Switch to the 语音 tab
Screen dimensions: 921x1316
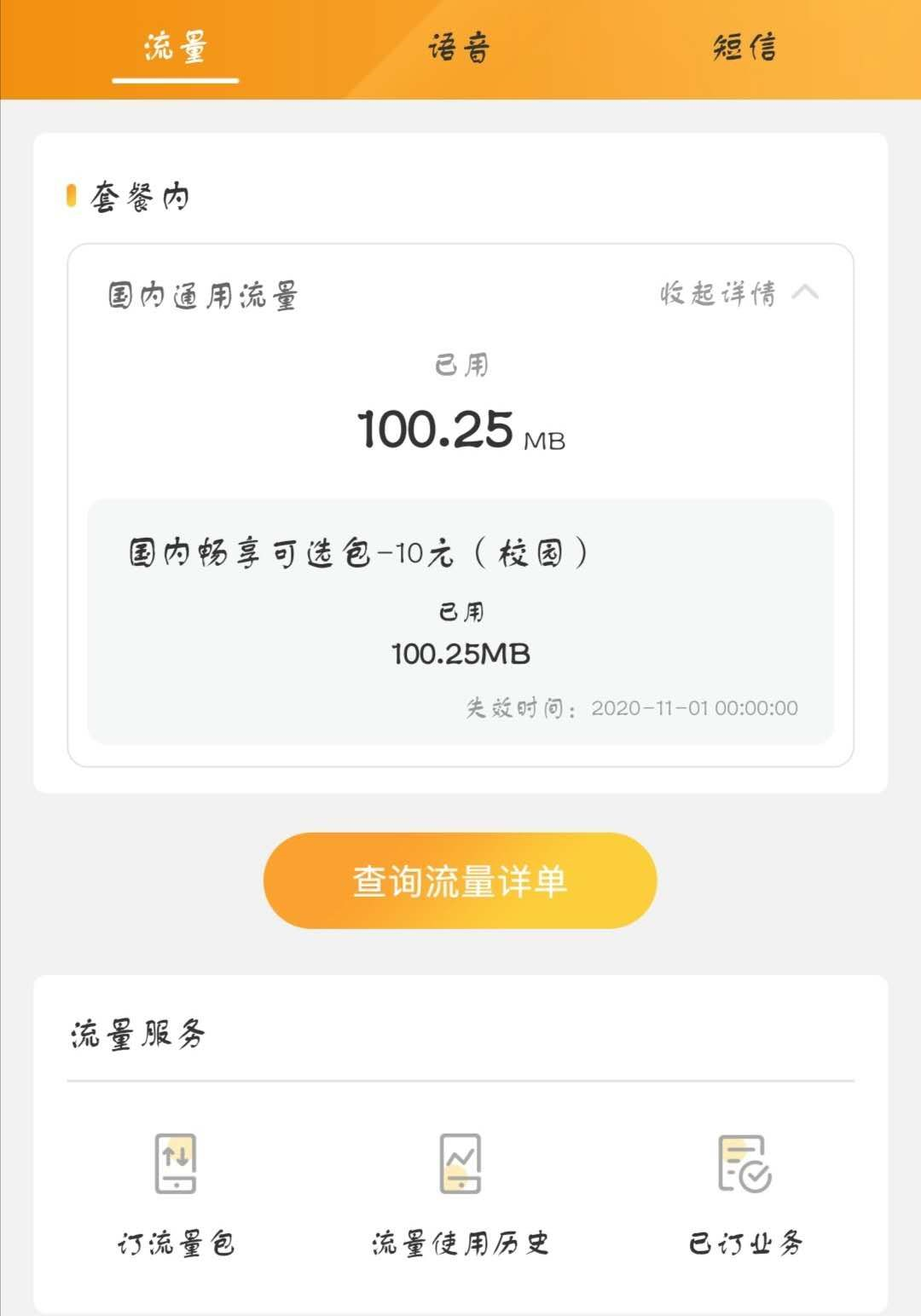click(x=459, y=48)
